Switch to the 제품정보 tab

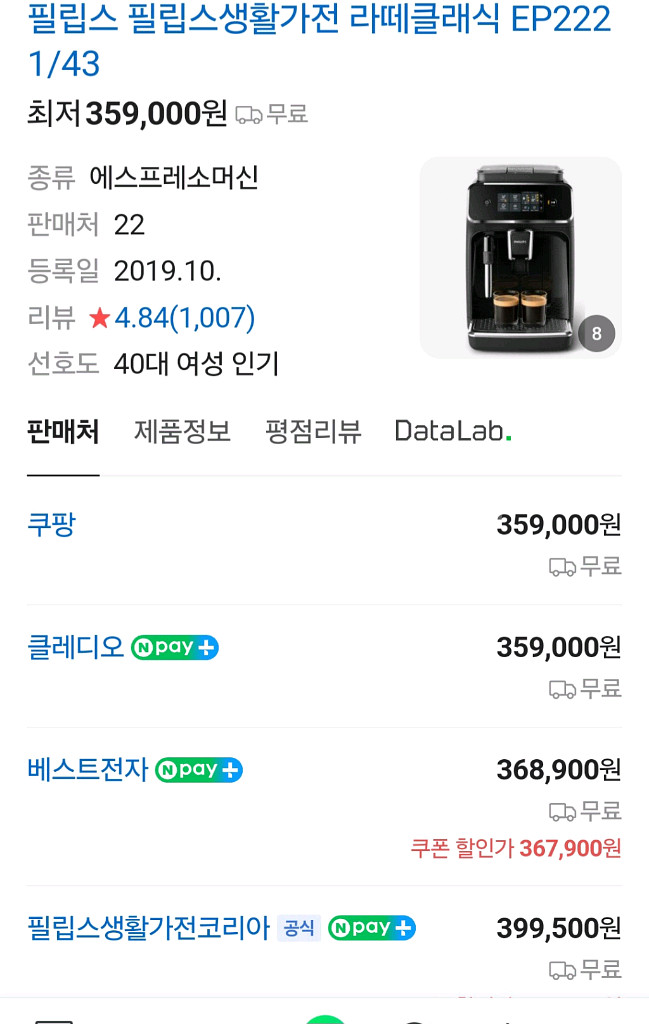(x=182, y=432)
